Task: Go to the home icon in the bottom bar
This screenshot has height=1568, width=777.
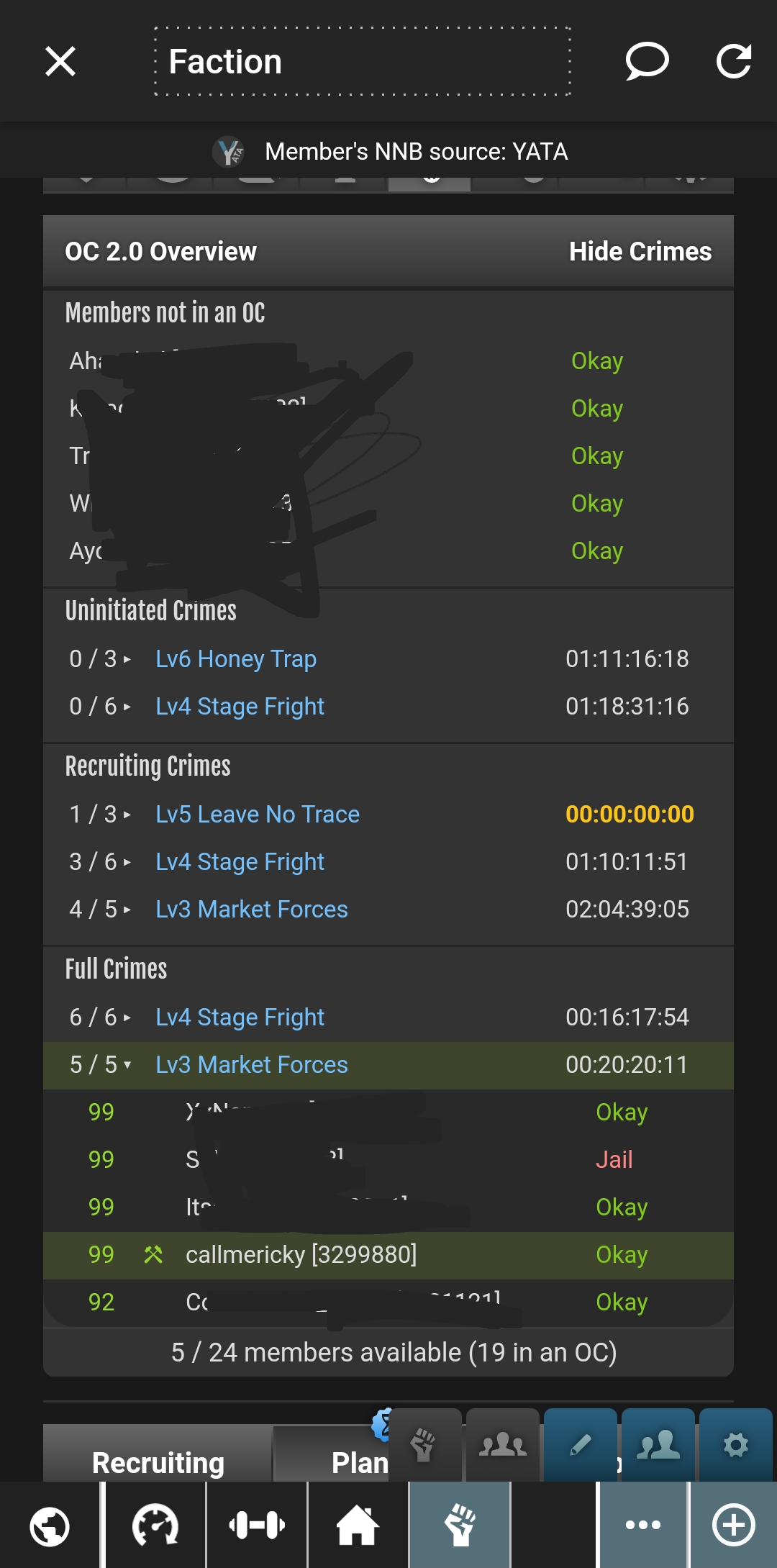Action: [358, 1525]
